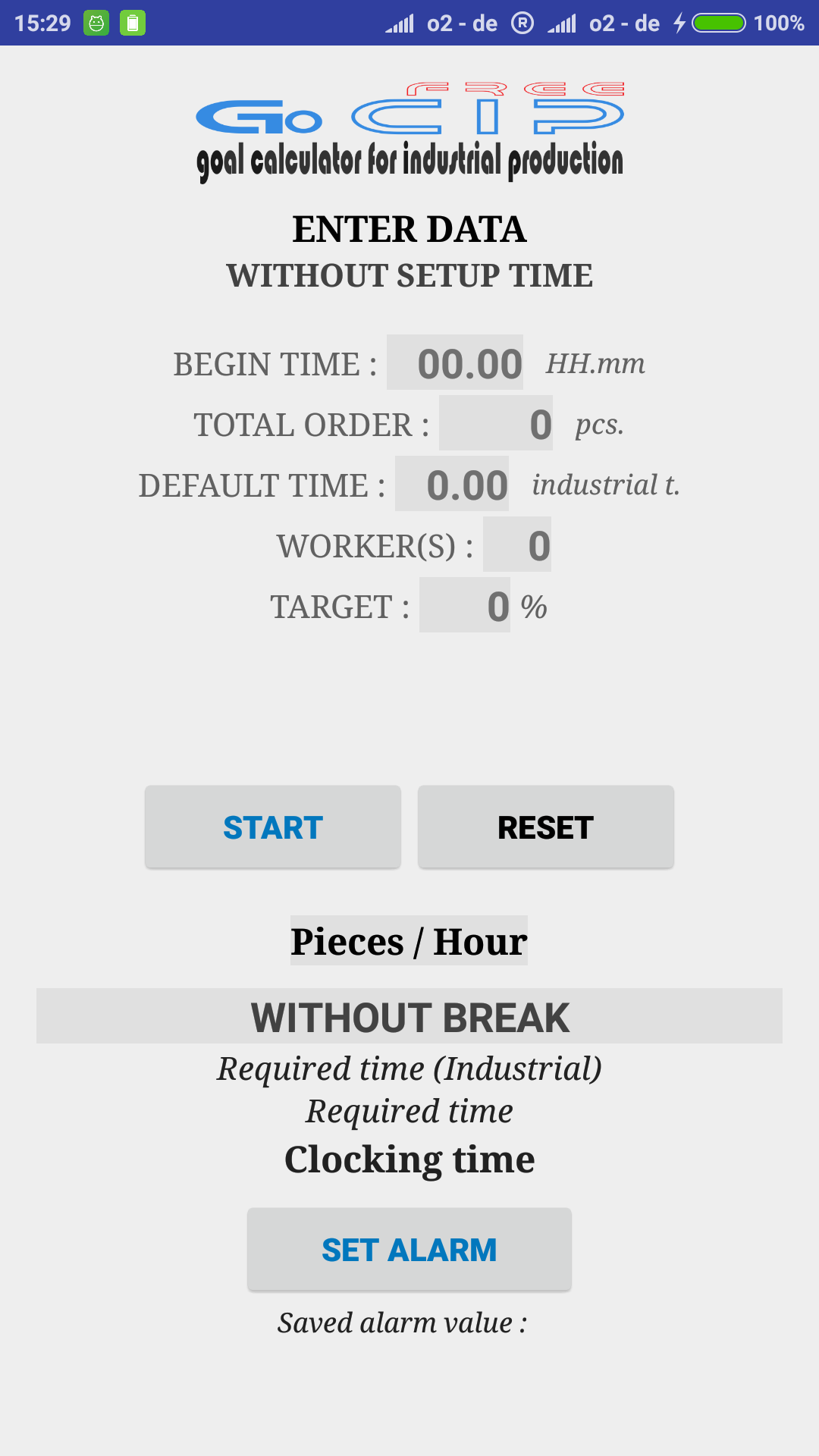Select the DEFAULT TIME field
The height and width of the screenshot is (1456, 819).
pos(452,484)
